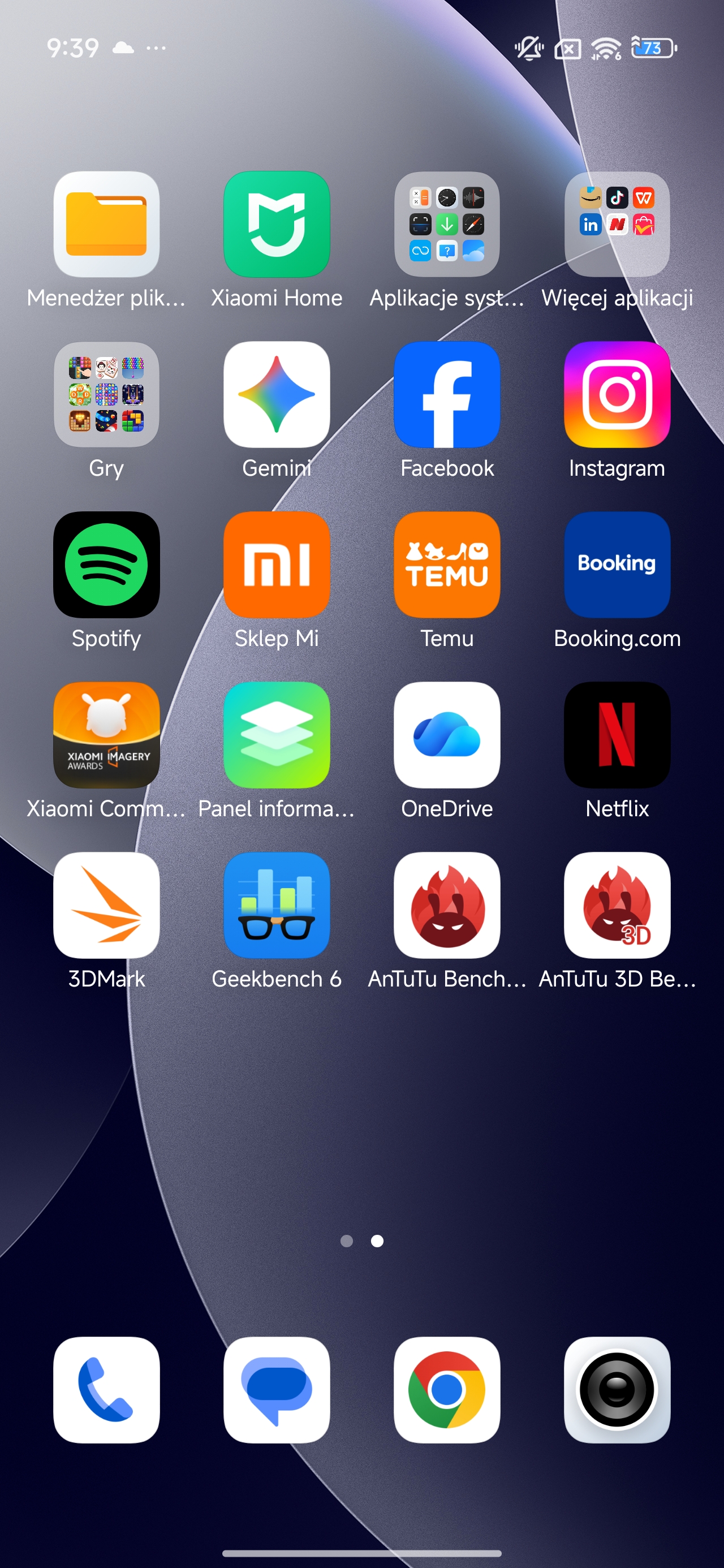Open the Phone dialer in the dock
The image size is (724, 1568).
tap(106, 1390)
